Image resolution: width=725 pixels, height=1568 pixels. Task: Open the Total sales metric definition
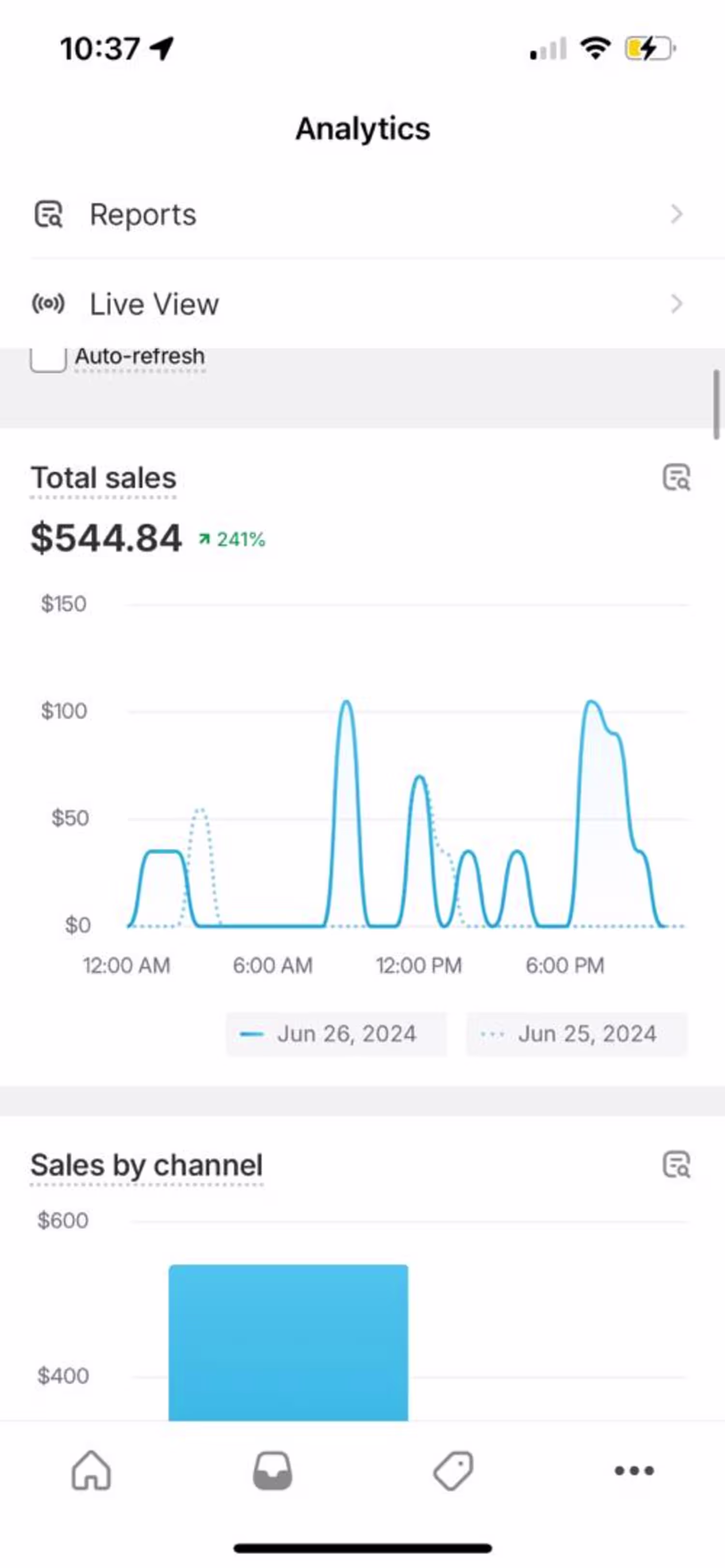click(x=103, y=478)
